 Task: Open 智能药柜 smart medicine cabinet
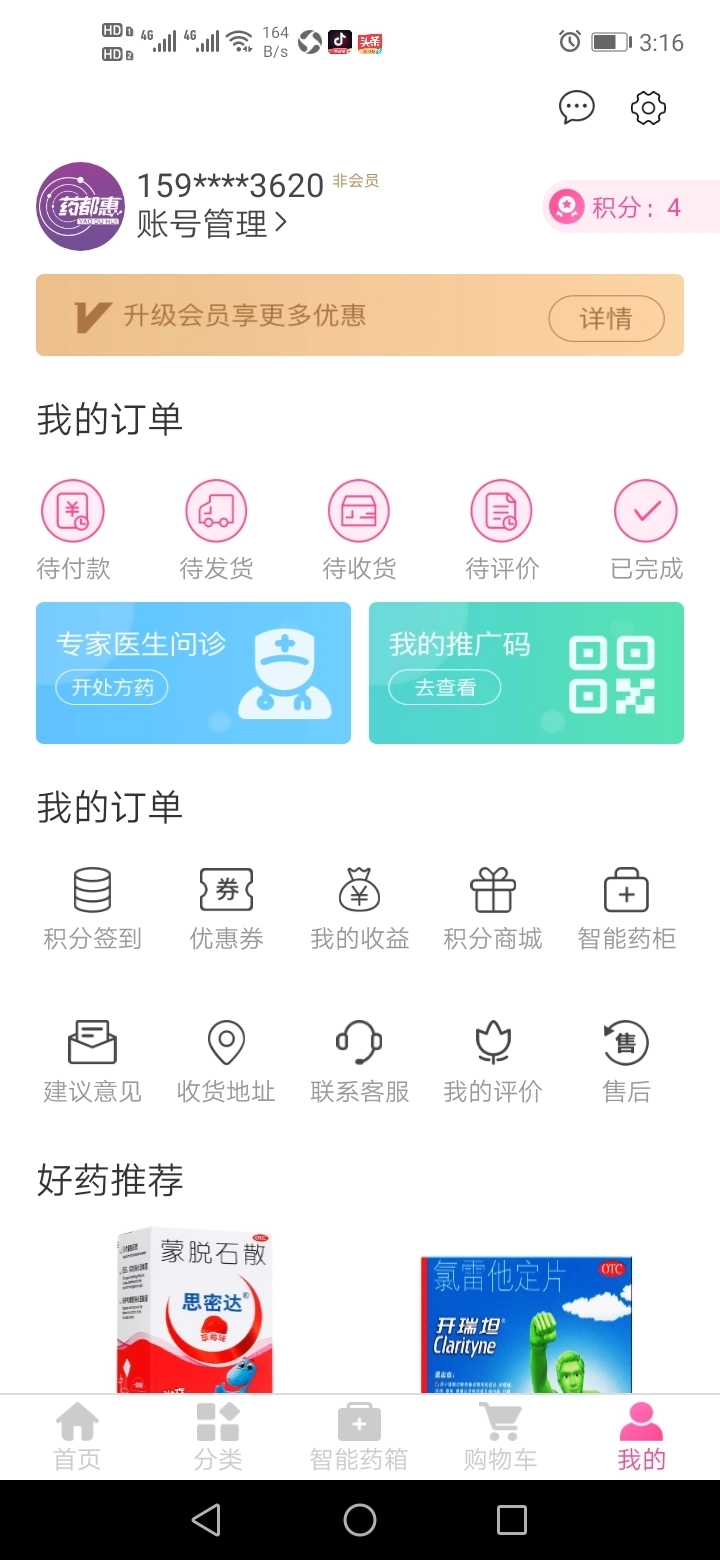pos(626,905)
